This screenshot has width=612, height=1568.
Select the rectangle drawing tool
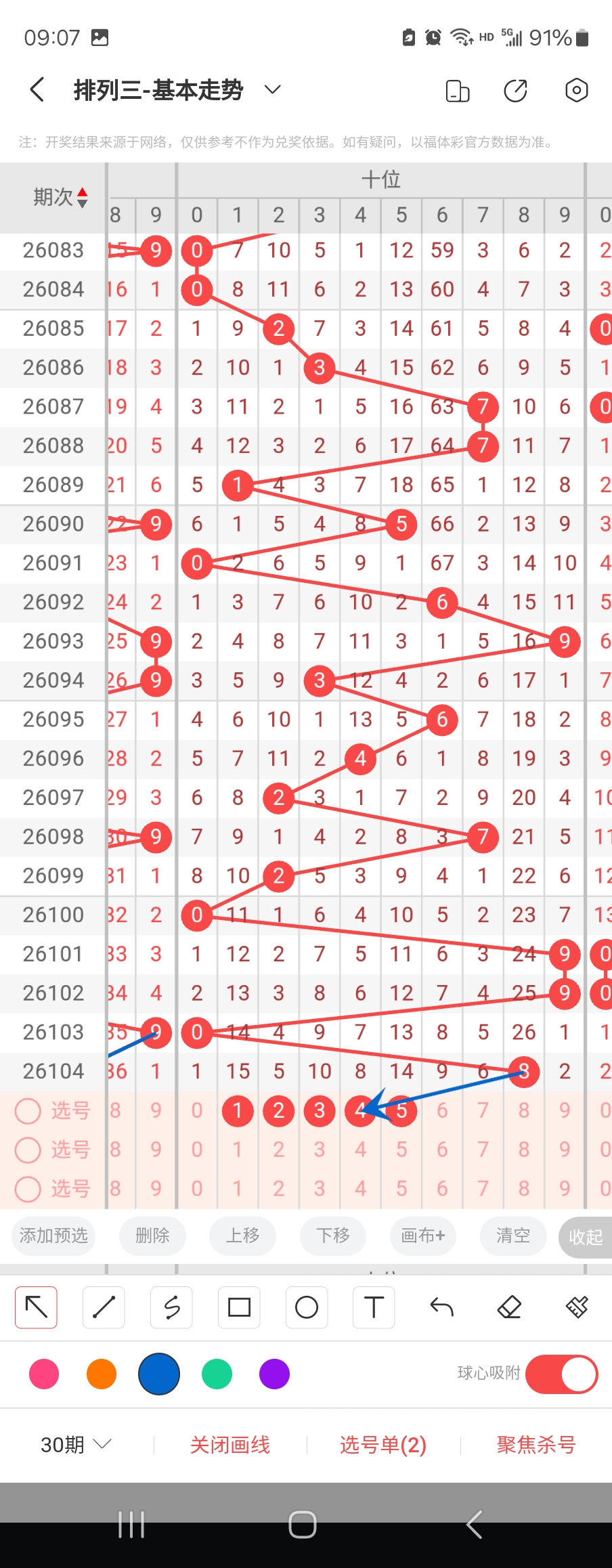pos(239,1307)
